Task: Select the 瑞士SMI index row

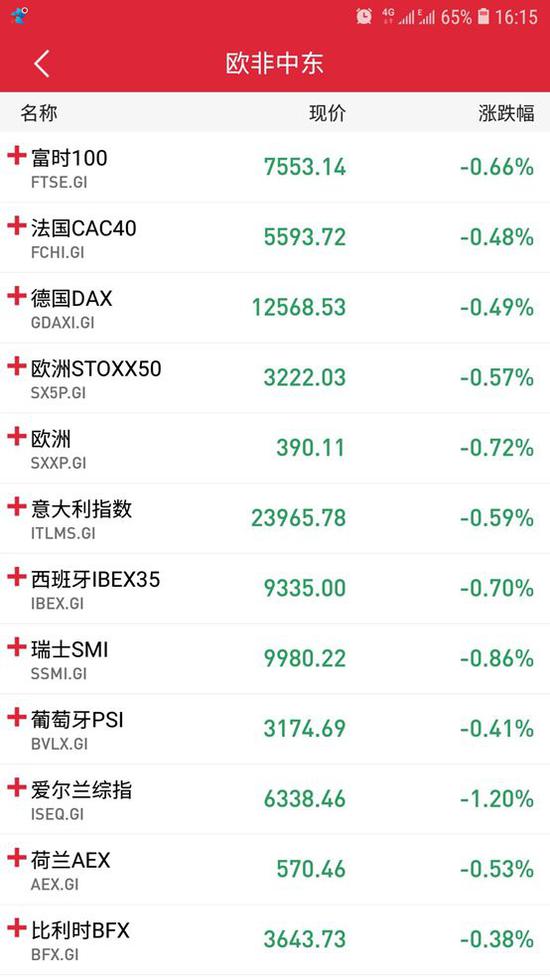Action: pos(275,659)
